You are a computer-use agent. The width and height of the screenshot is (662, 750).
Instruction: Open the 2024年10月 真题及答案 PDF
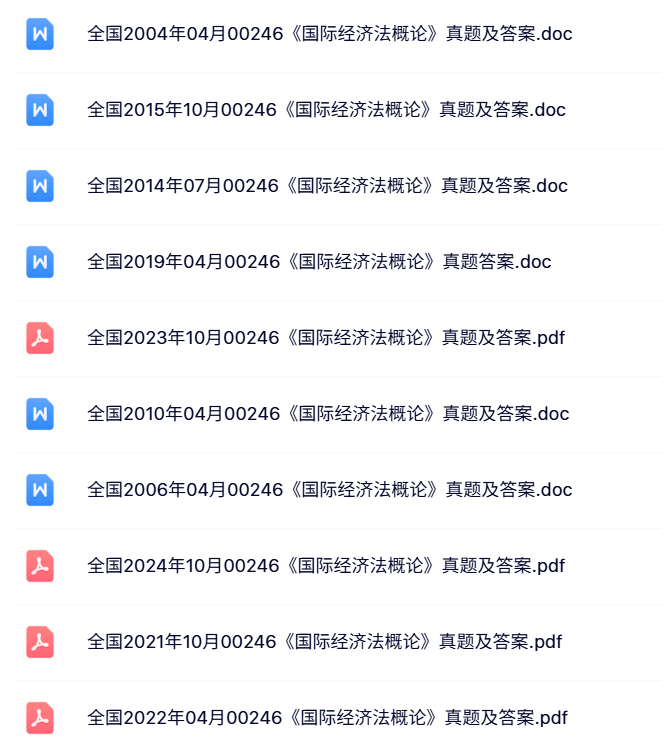(325, 566)
